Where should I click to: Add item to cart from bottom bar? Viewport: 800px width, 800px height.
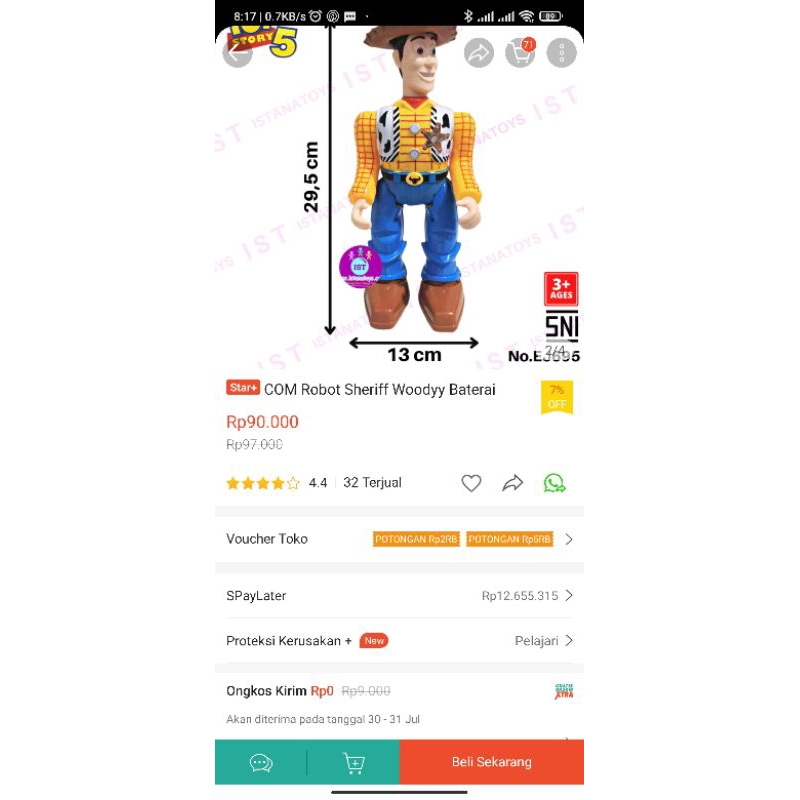pos(354,763)
